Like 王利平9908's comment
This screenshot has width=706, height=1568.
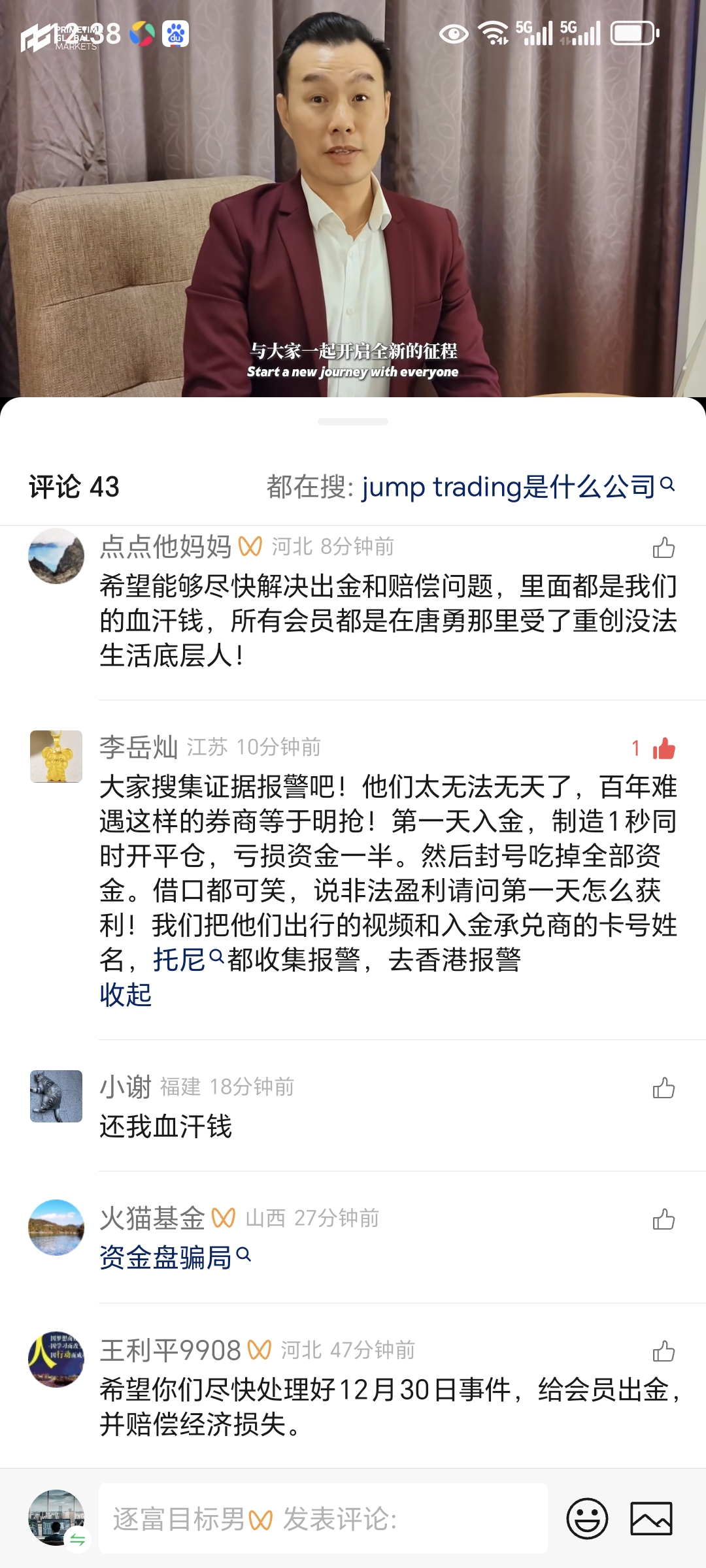coord(664,1350)
